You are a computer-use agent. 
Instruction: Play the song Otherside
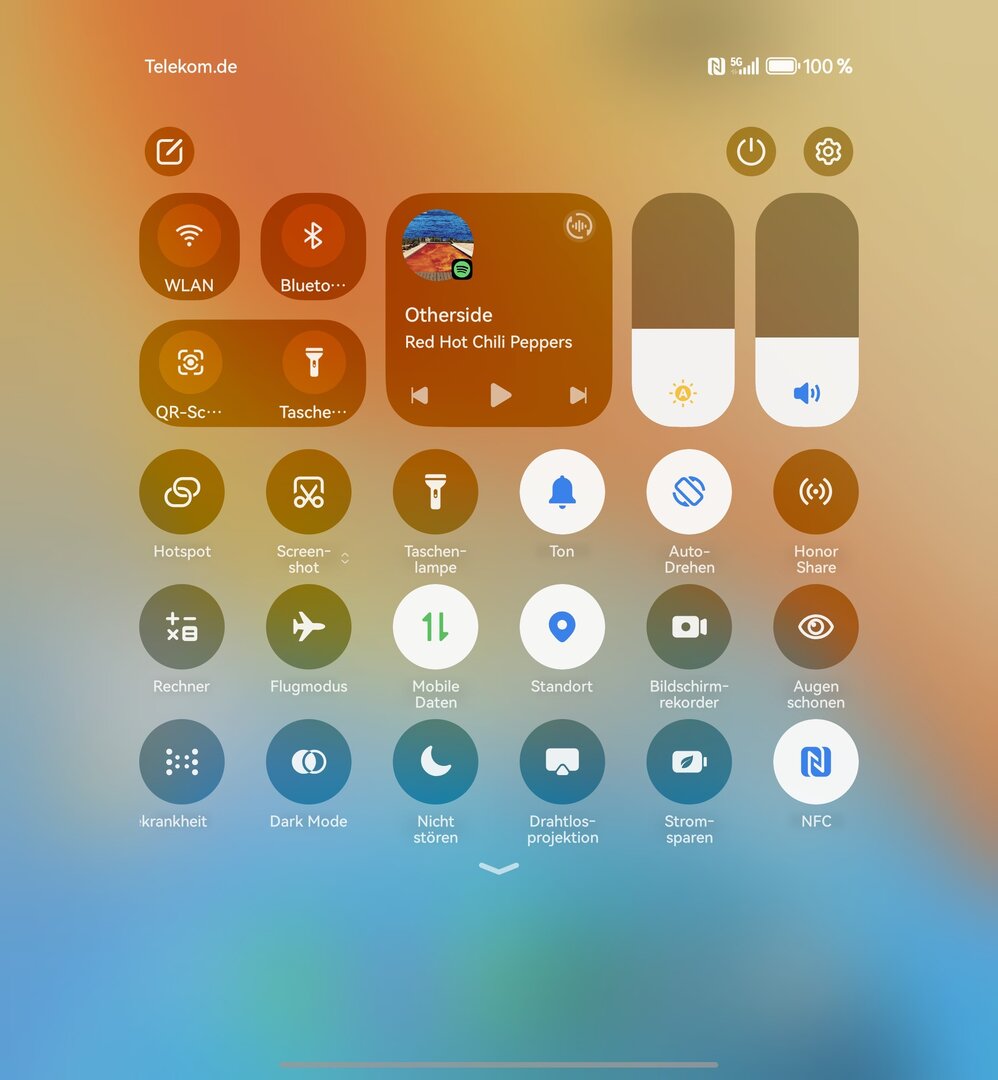500,395
